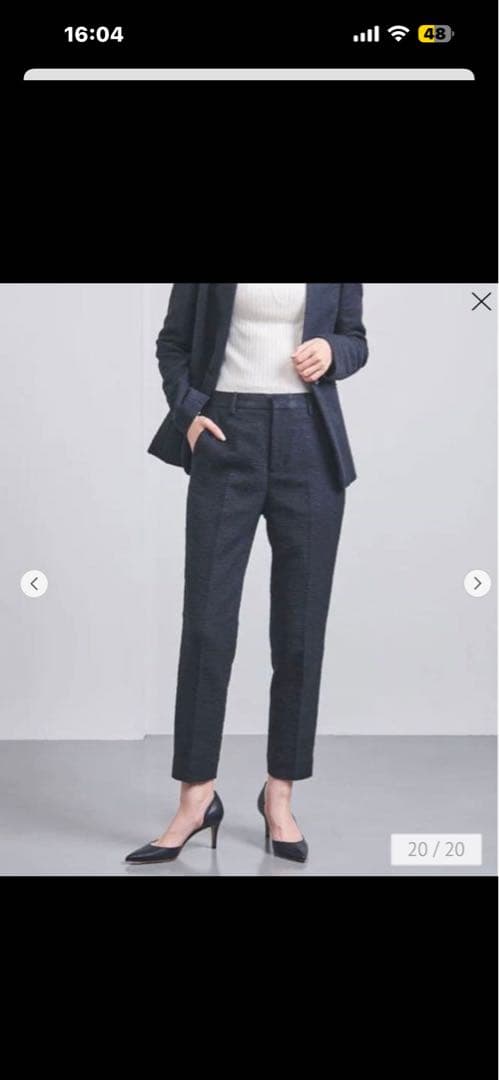Close the image viewer
499x1080 pixels.
tap(481, 301)
